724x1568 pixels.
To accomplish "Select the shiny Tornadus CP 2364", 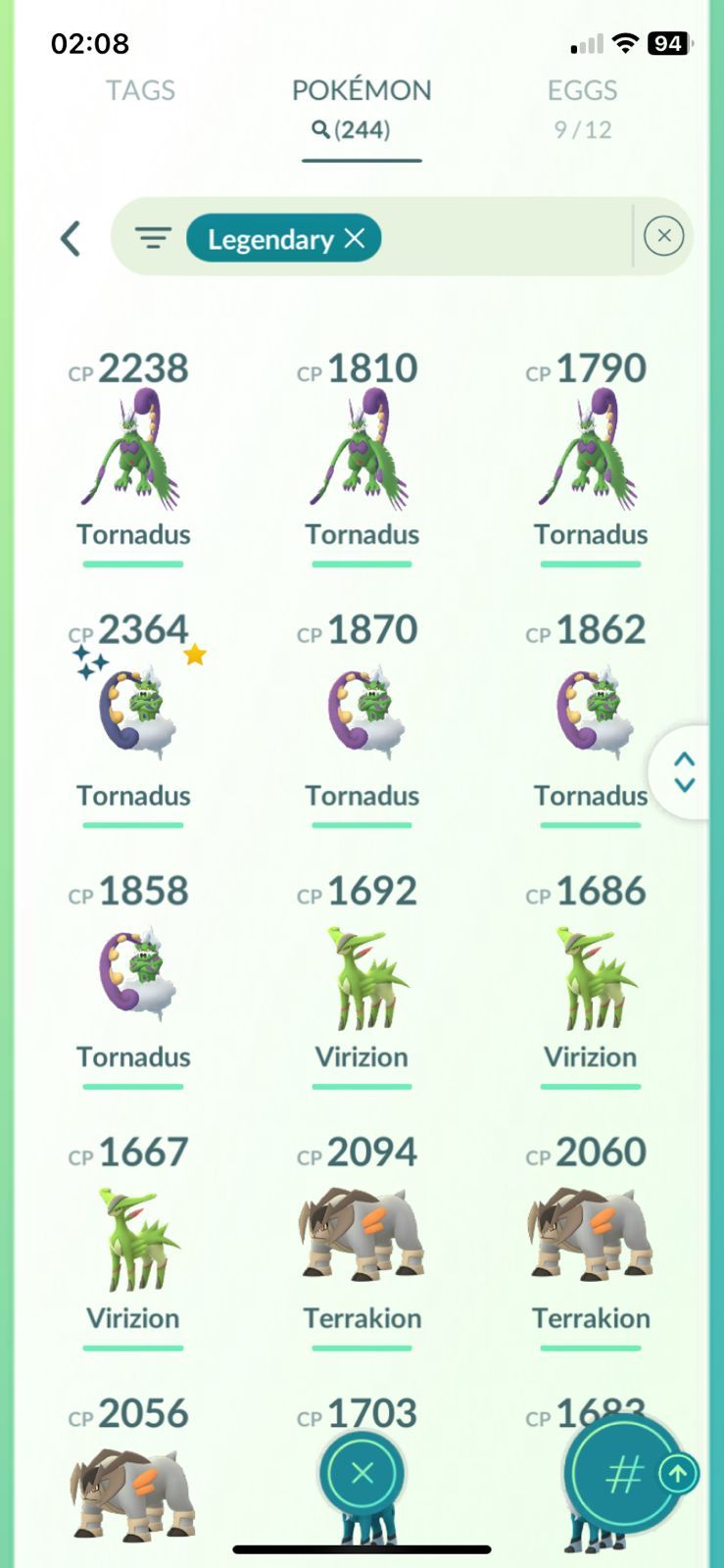I will click(x=133, y=712).
